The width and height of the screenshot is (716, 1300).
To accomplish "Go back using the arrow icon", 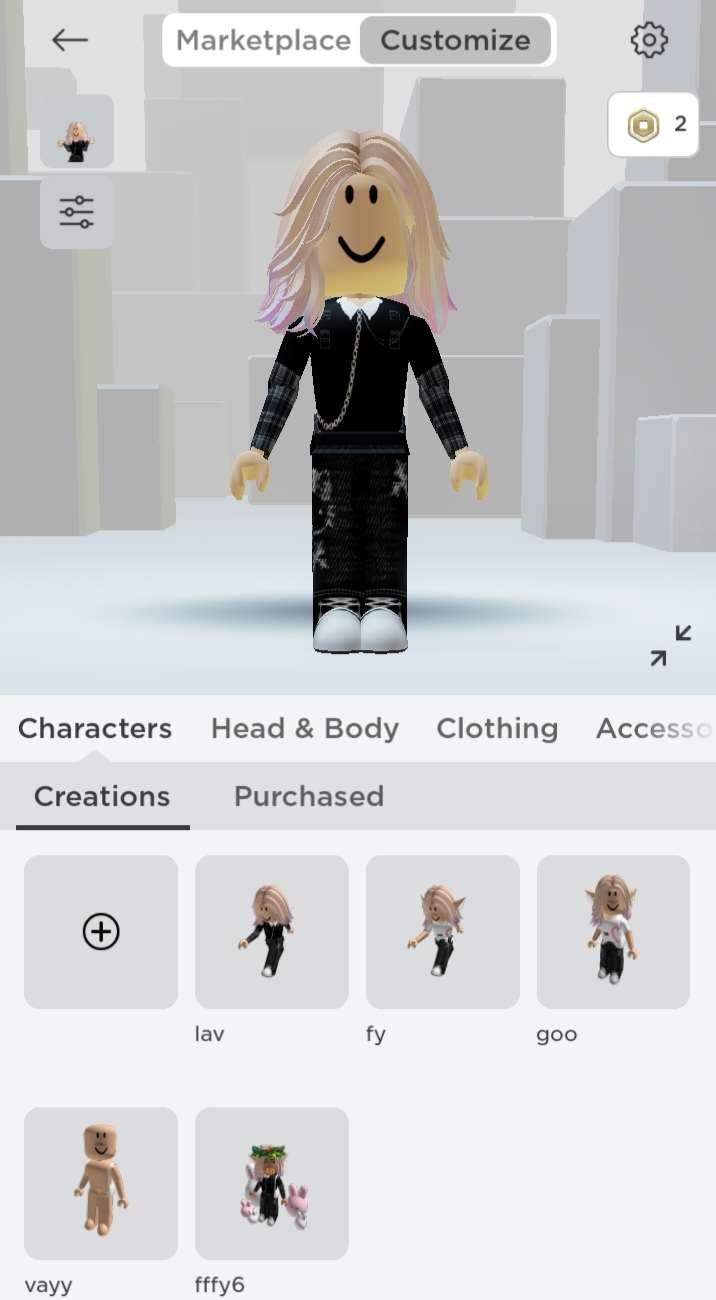I will pos(70,40).
